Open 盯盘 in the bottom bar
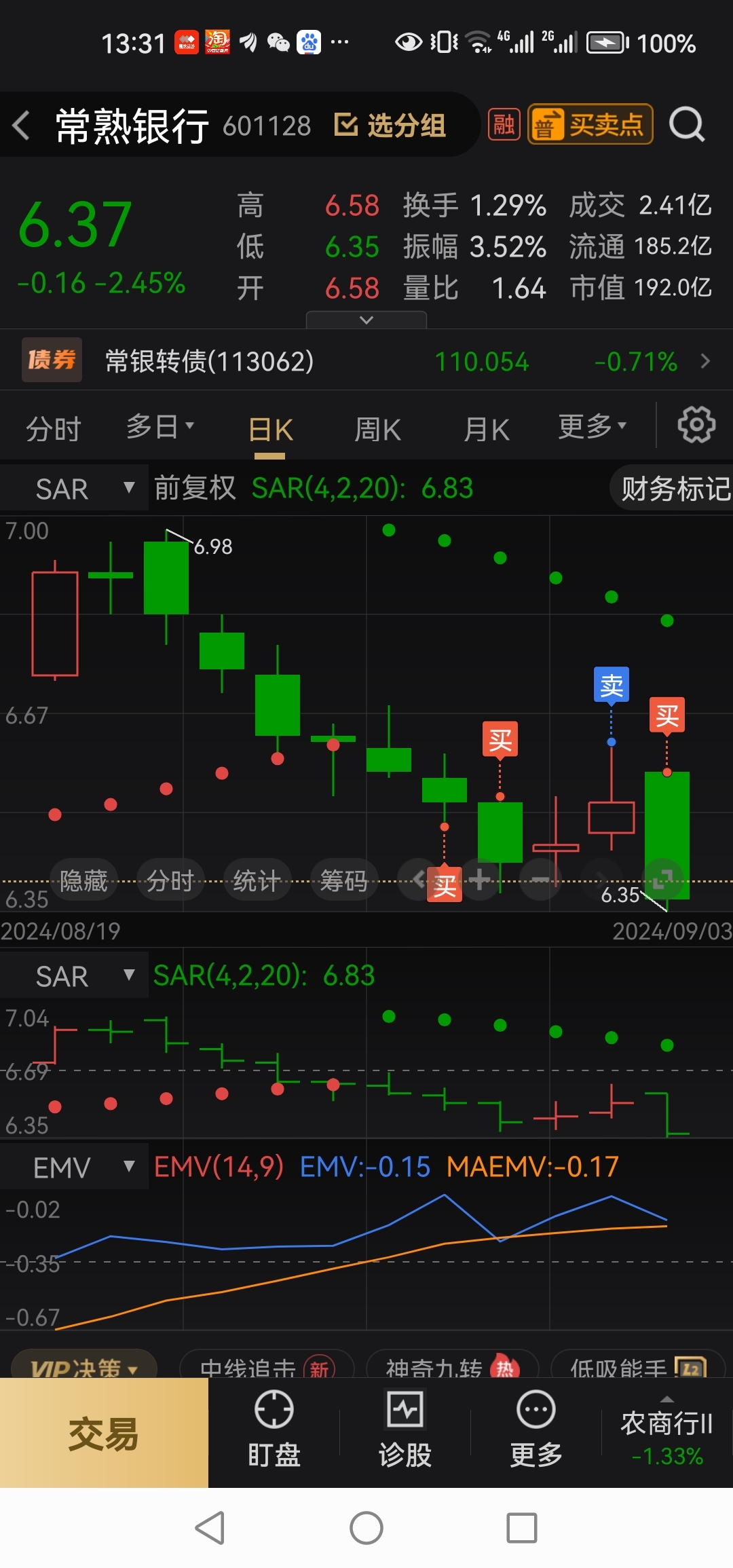Screen dimensions: 733x1568 click(274, 1428)
